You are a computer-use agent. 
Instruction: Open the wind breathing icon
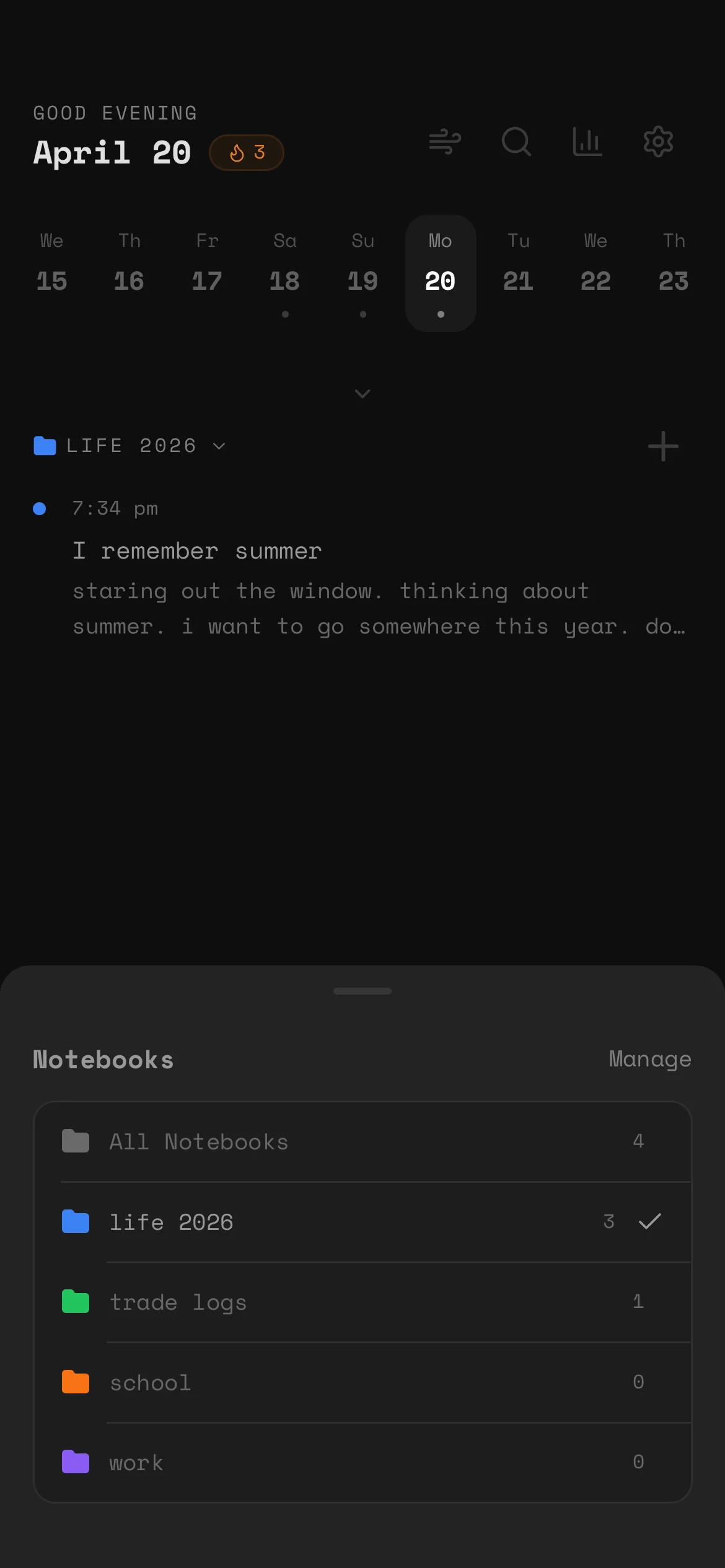[x=445, y=142]
